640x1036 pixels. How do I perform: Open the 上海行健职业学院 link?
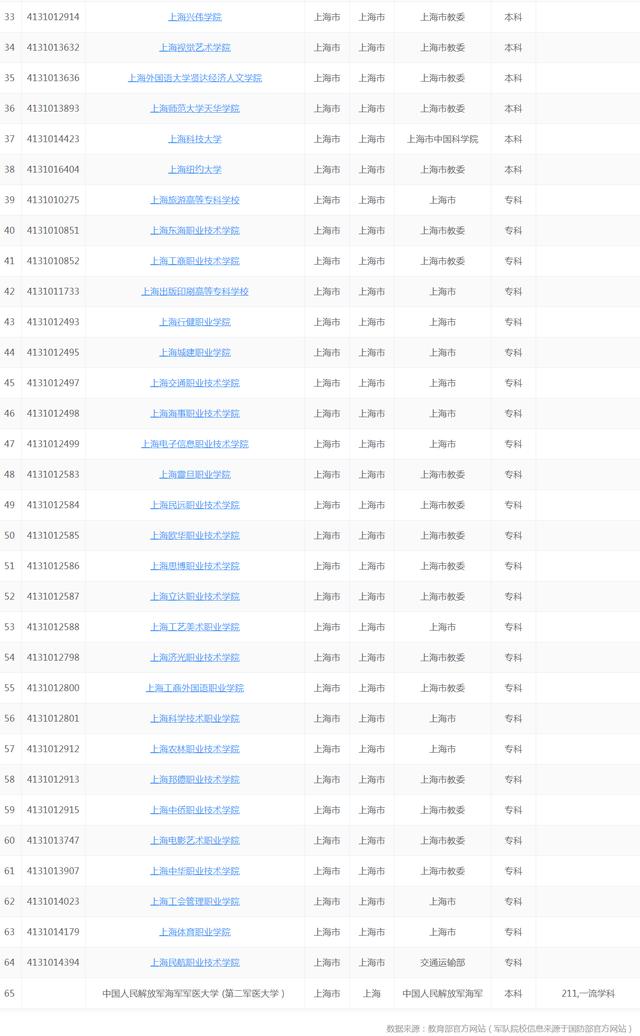pyautogui.click(x=195, y=322)
